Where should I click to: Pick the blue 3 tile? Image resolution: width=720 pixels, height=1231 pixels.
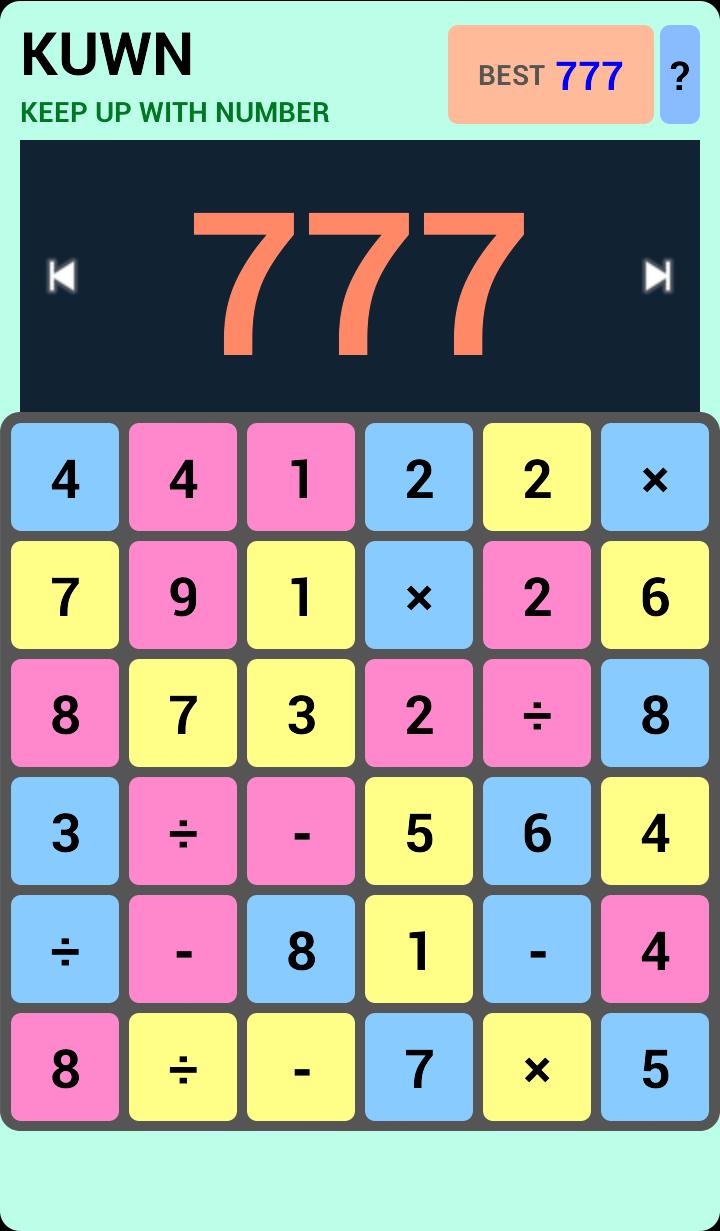(x=65, y=831)
